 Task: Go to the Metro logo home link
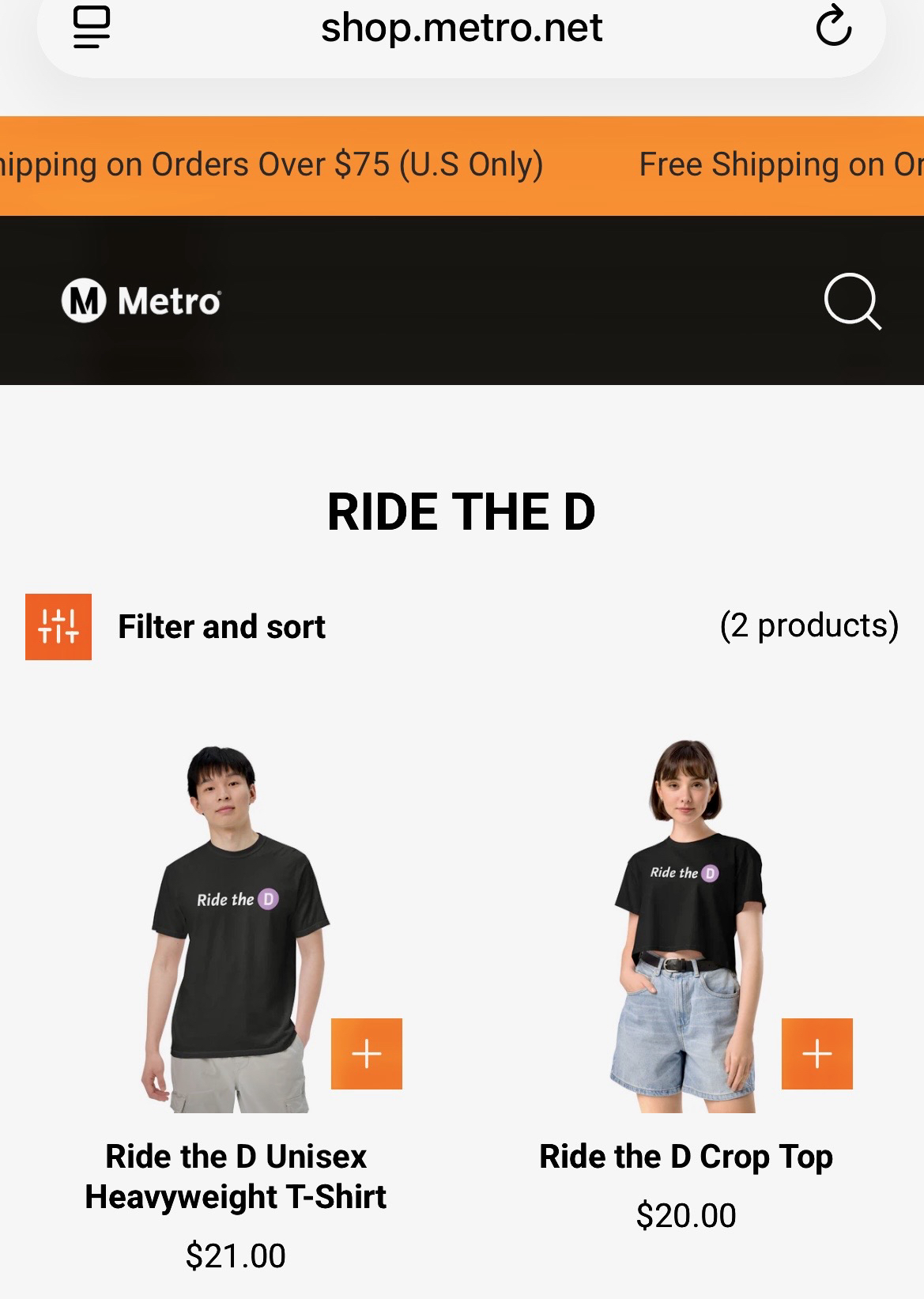click(141, 300)
